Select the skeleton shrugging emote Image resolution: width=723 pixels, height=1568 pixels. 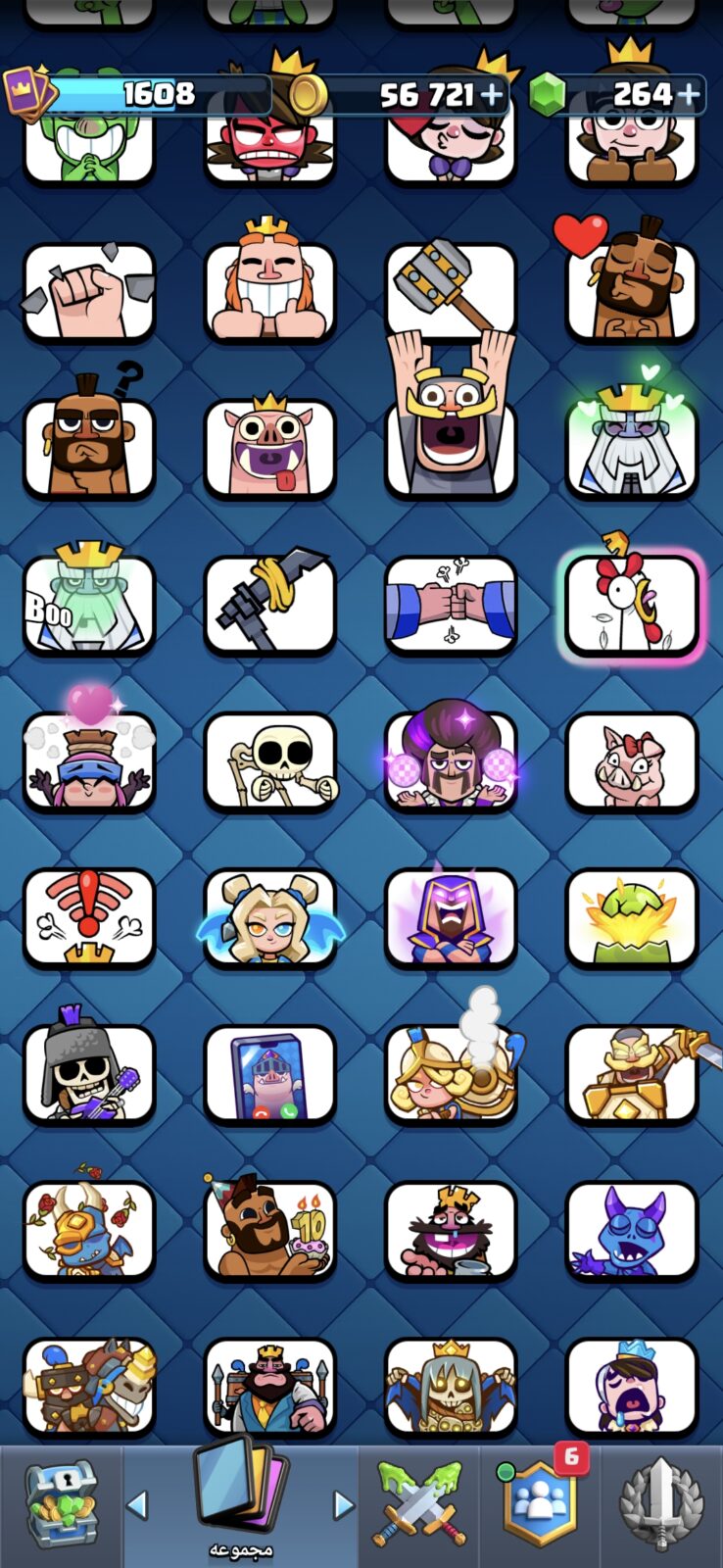click(x=270, y=761)
